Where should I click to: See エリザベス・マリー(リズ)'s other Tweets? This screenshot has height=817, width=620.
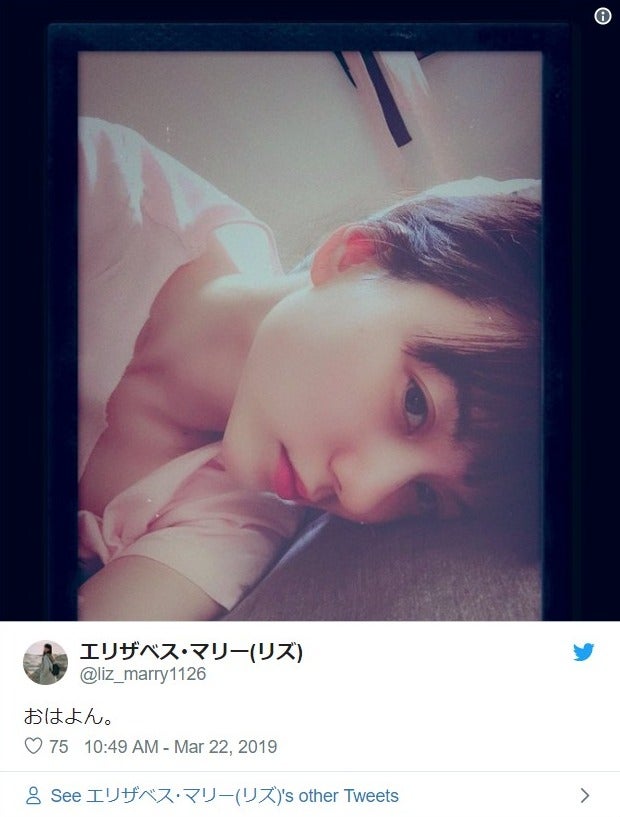(x=224, y=796)
